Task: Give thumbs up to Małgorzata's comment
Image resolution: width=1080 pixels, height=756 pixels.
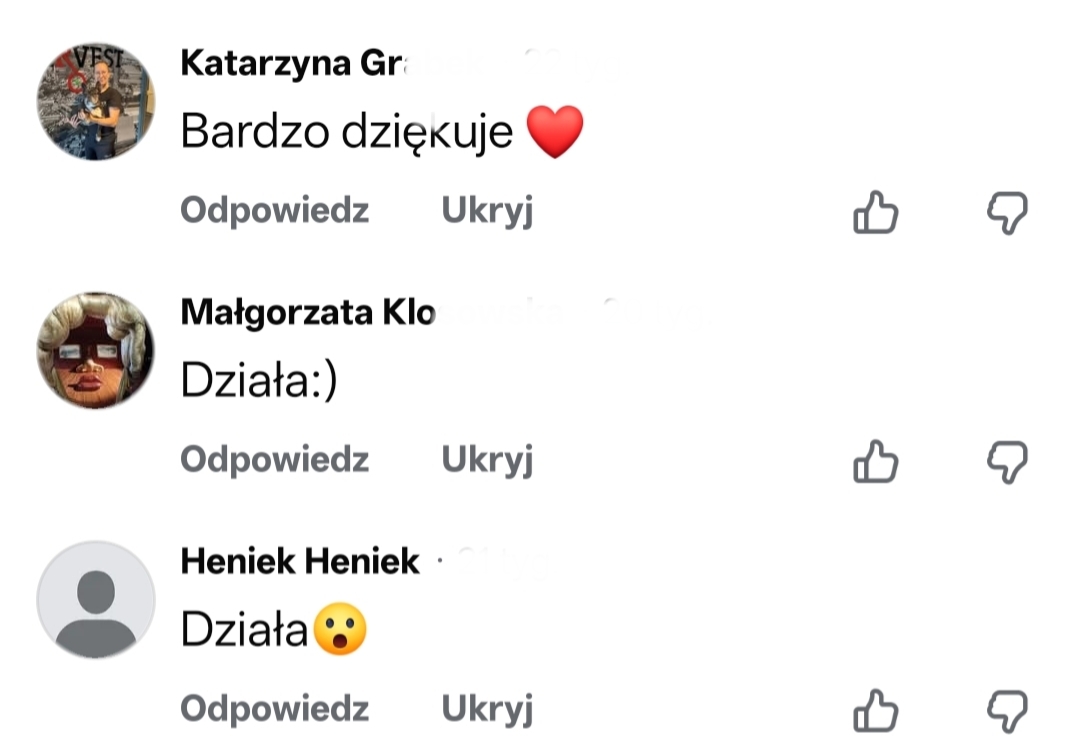Action: pyautogui.click(x=875, y=462)
